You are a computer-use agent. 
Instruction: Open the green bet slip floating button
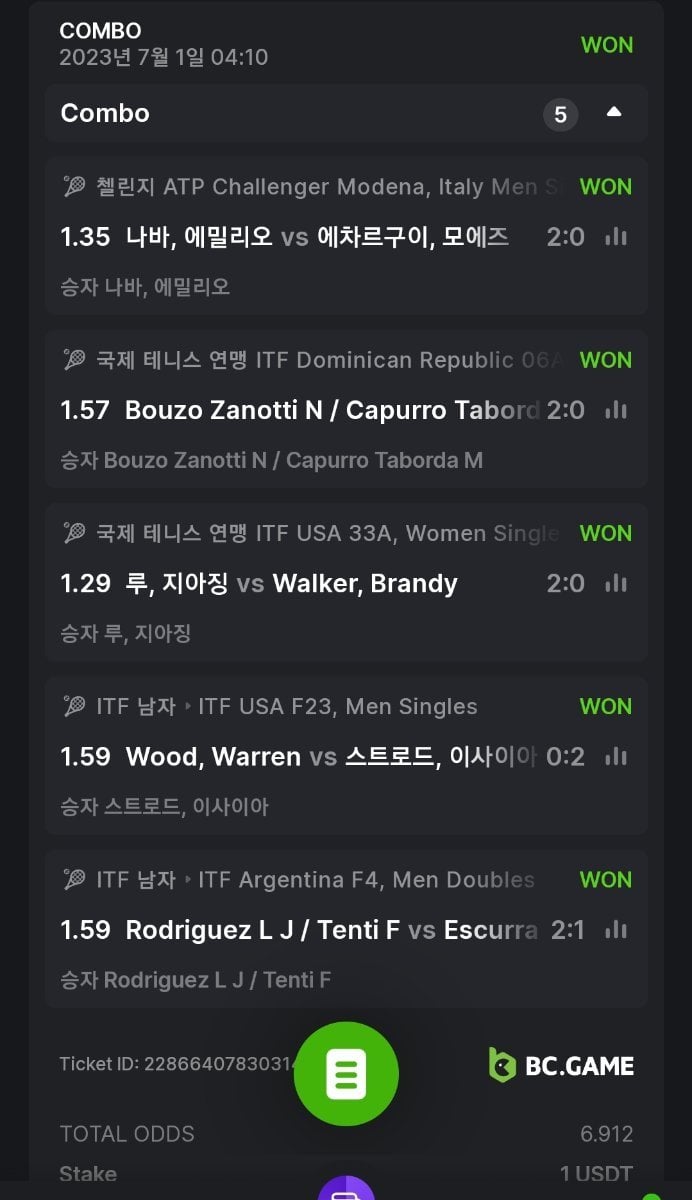346,1074
